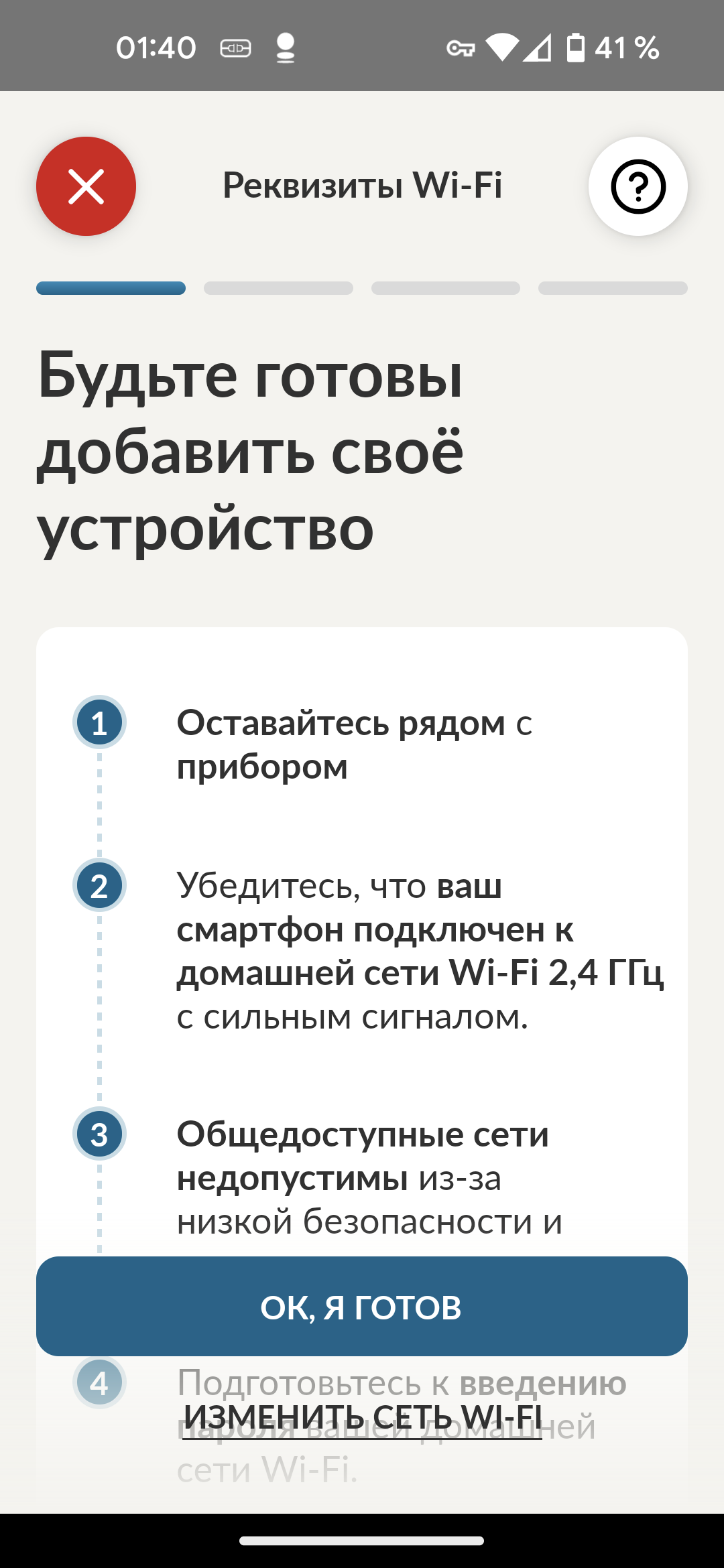Viewport: 724px width, 1568px height.
Task: Close the Wi-Fi setup with red X
Action: pos(86,186)
